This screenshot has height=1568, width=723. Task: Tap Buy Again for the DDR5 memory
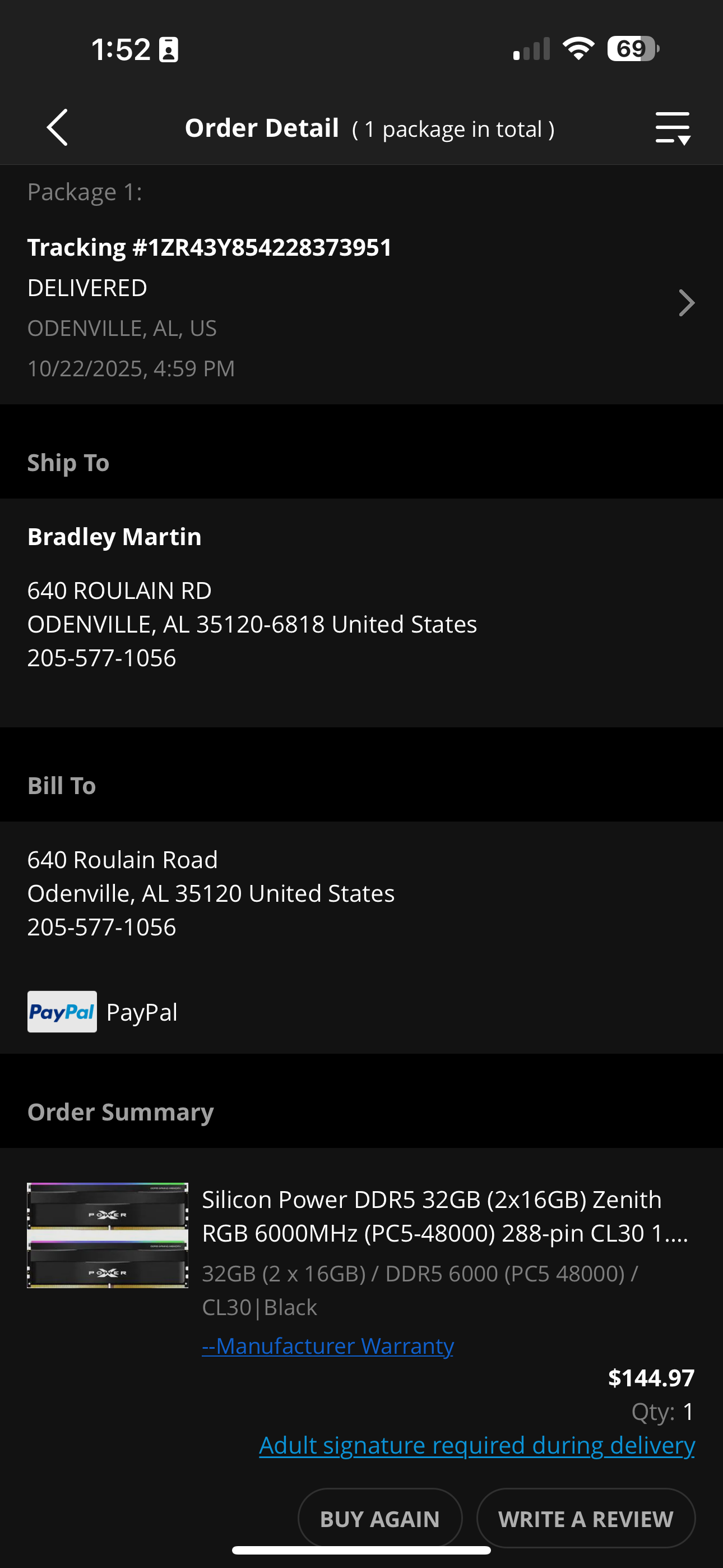(380, 1519)
